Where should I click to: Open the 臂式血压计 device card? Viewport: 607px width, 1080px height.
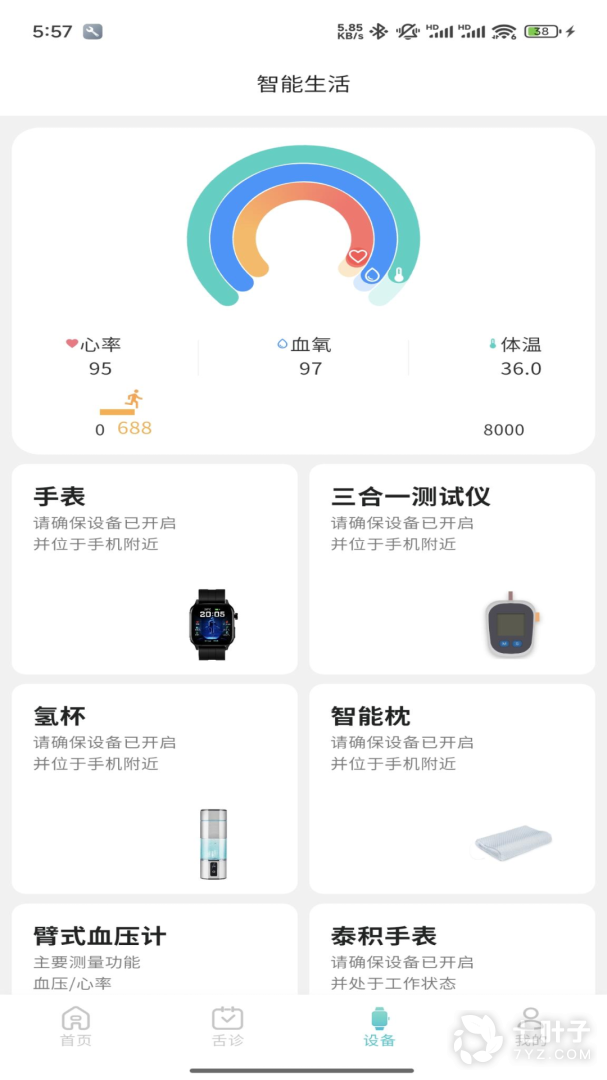coord(154,950)
